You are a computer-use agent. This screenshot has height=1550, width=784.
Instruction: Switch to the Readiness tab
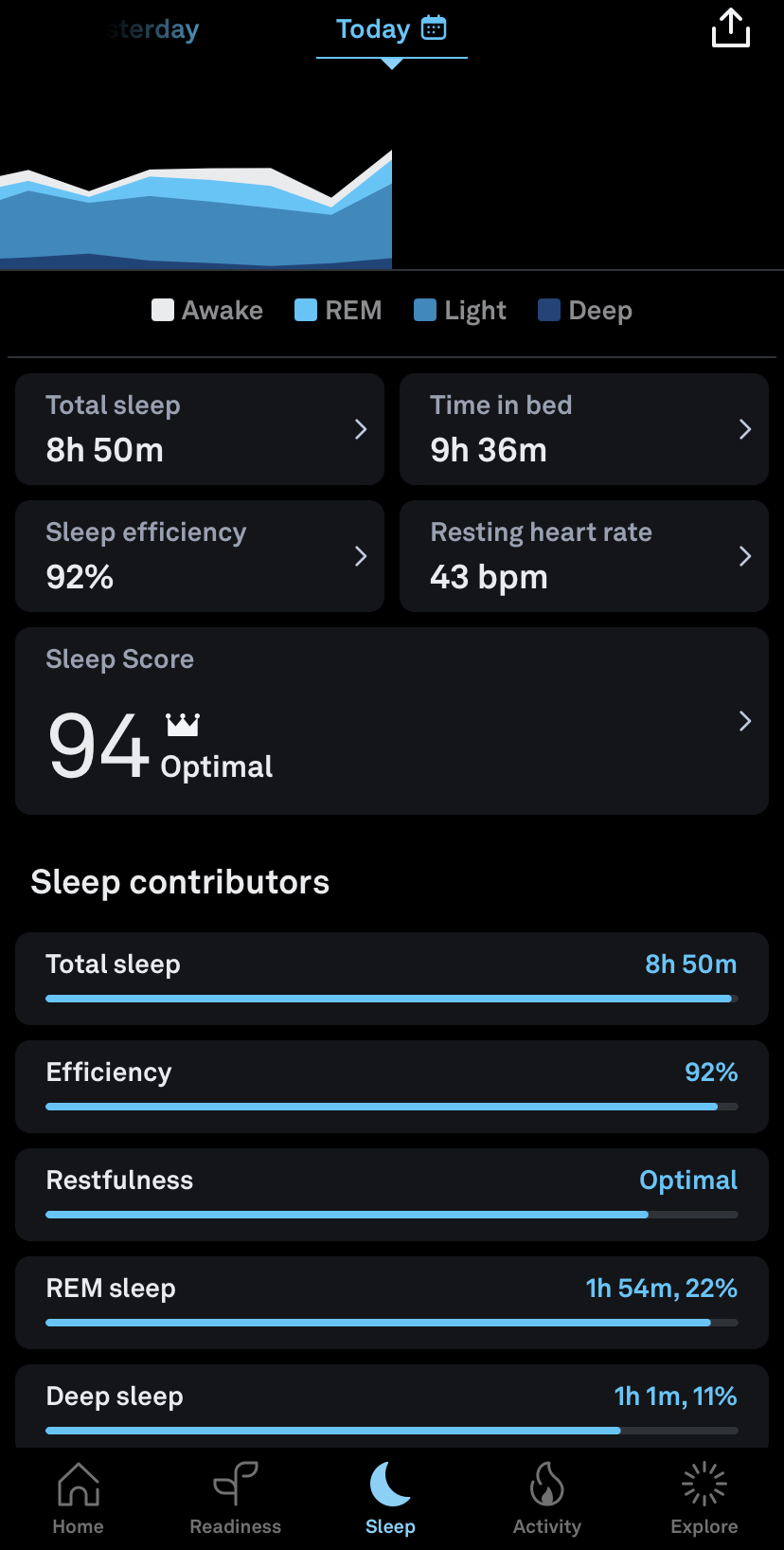[236, 1499]
